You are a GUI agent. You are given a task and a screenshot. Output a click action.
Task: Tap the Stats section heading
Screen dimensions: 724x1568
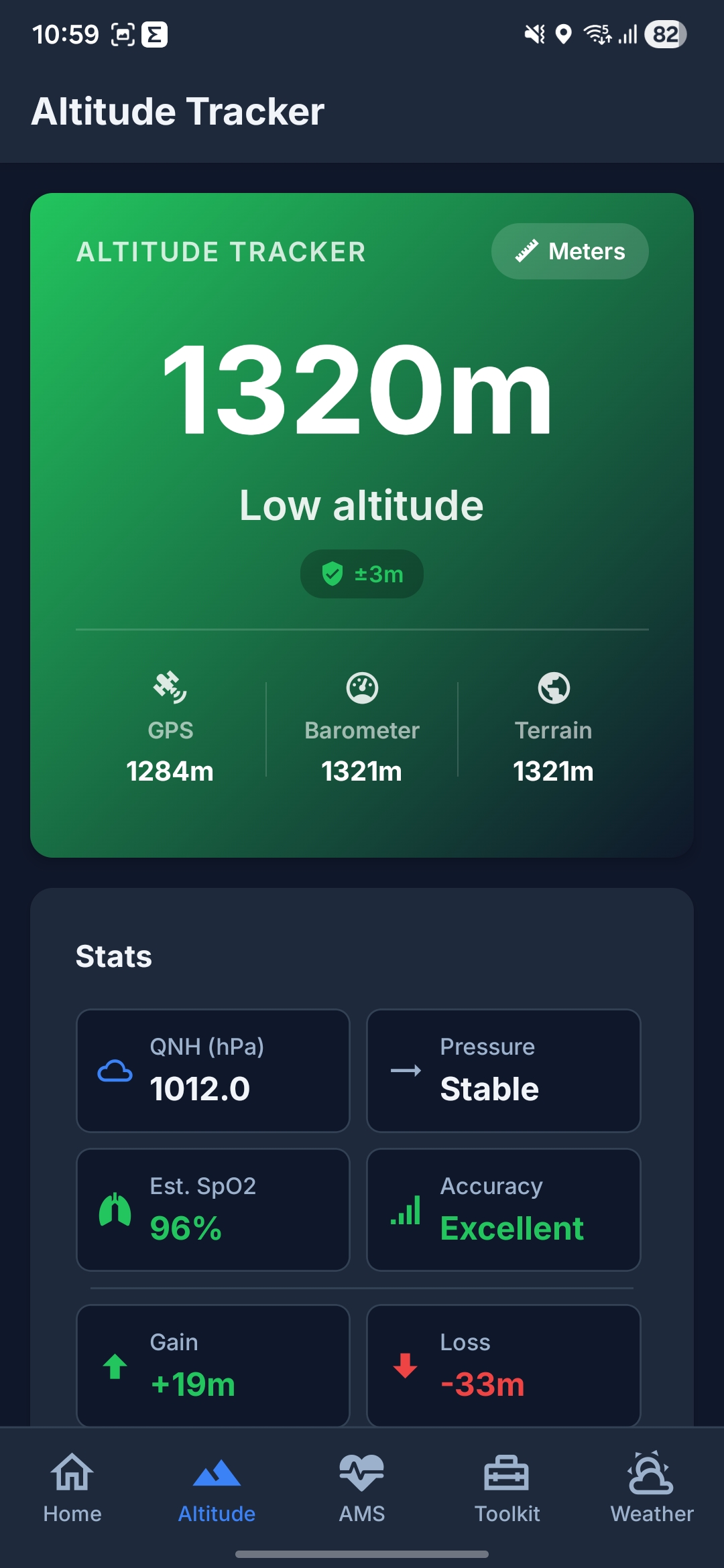point(113,956)
